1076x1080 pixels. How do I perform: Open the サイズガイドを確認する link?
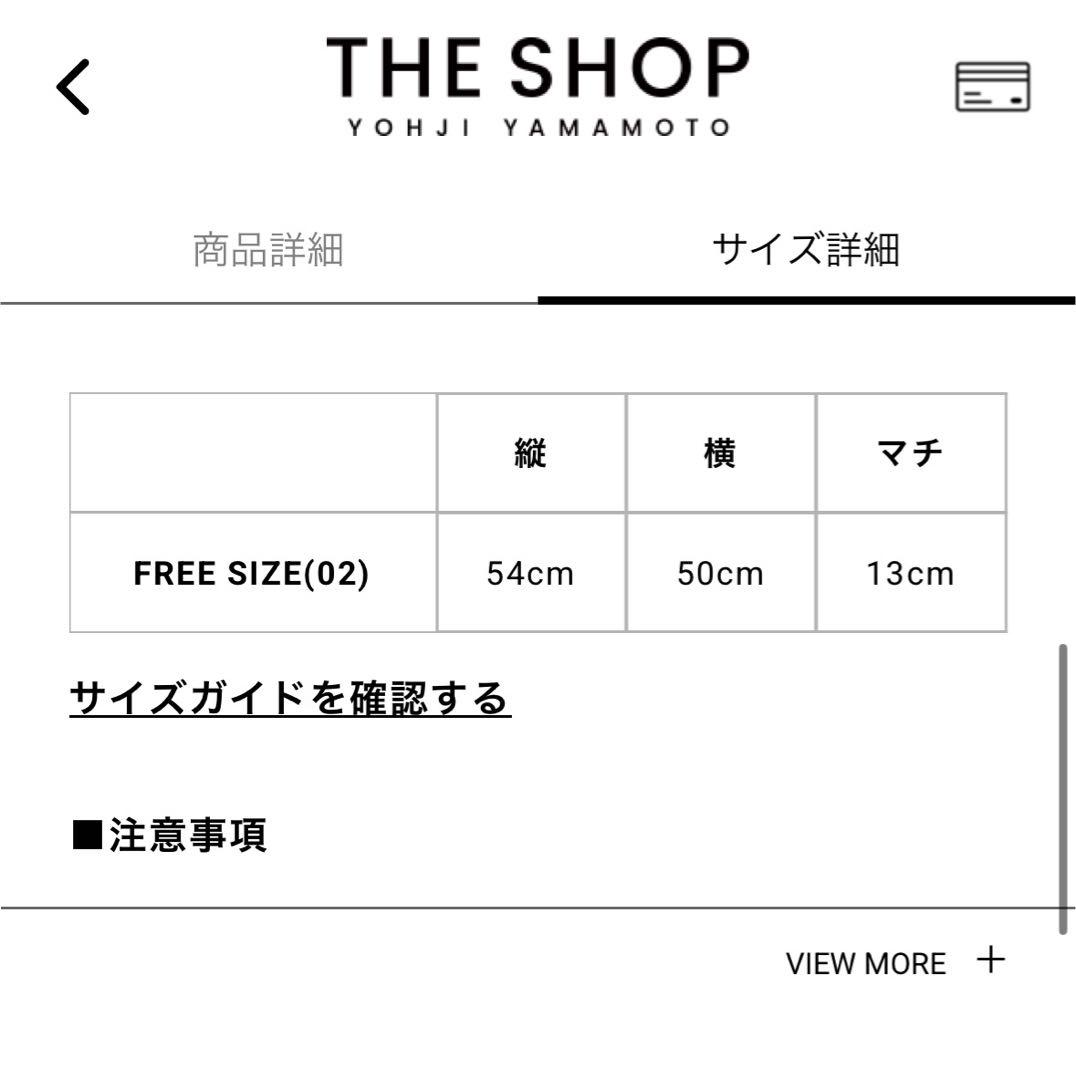(288, 698)
